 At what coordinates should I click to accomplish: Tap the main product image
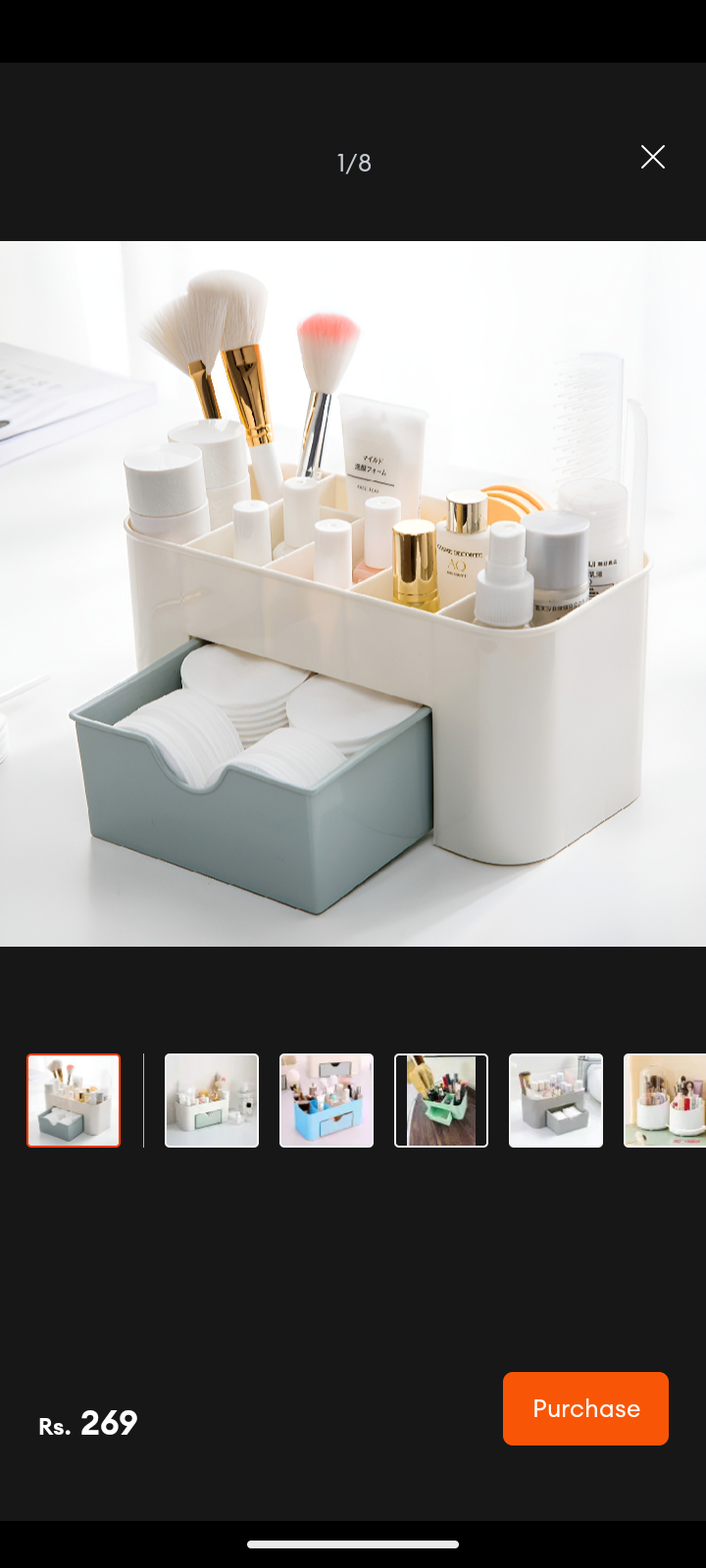coord(353,593)
